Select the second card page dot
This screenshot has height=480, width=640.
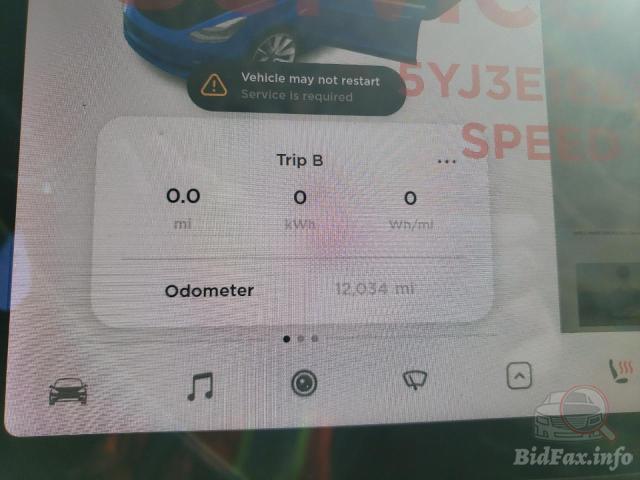click(x=301, y=339)
